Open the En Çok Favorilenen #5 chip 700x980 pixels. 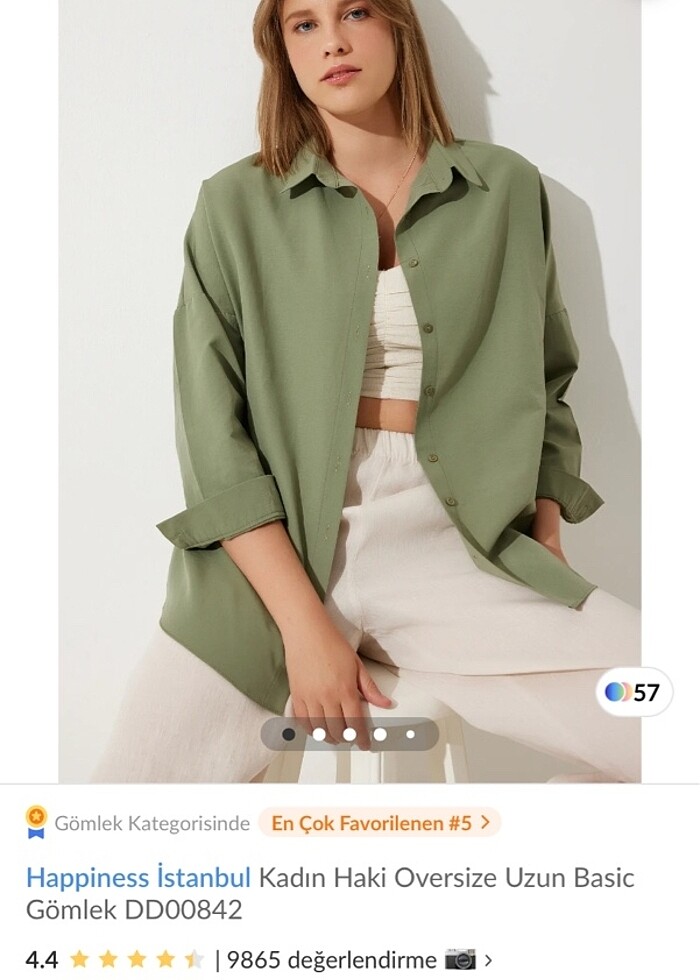point(380,823)
